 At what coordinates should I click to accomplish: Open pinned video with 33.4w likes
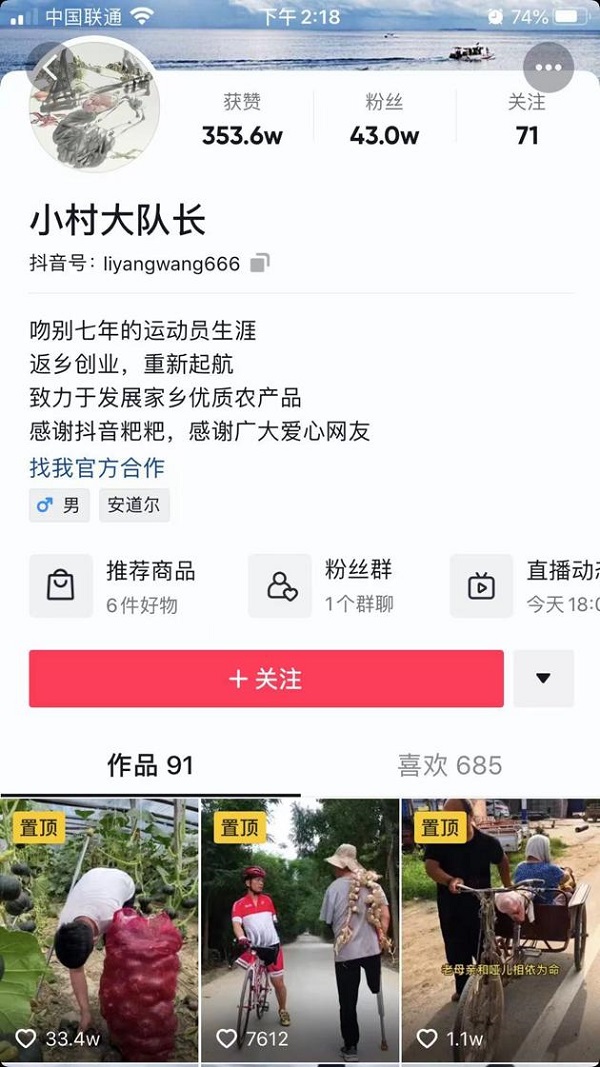[x=98, y=930]
